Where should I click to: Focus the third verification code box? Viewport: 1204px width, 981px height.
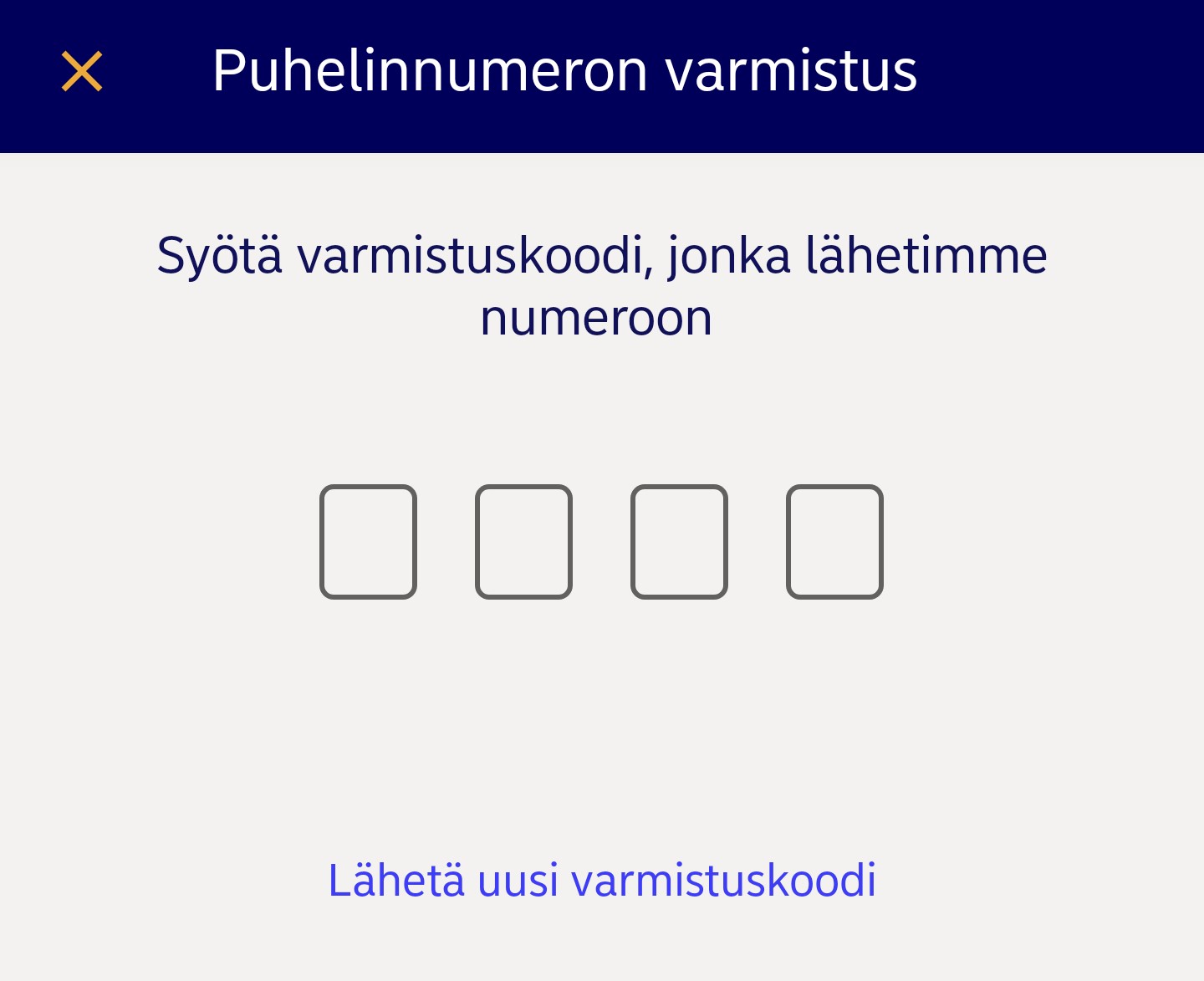click(679, 542)
